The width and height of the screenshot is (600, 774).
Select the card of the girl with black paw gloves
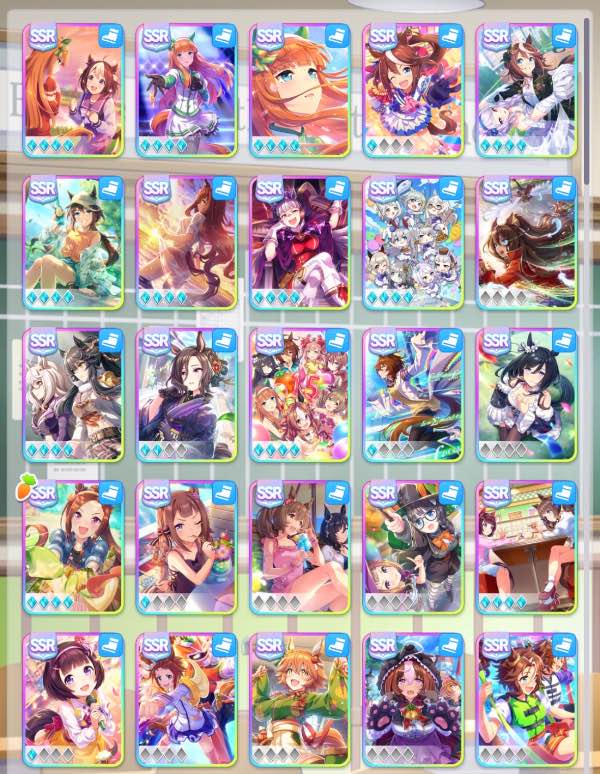pos(412,700)
